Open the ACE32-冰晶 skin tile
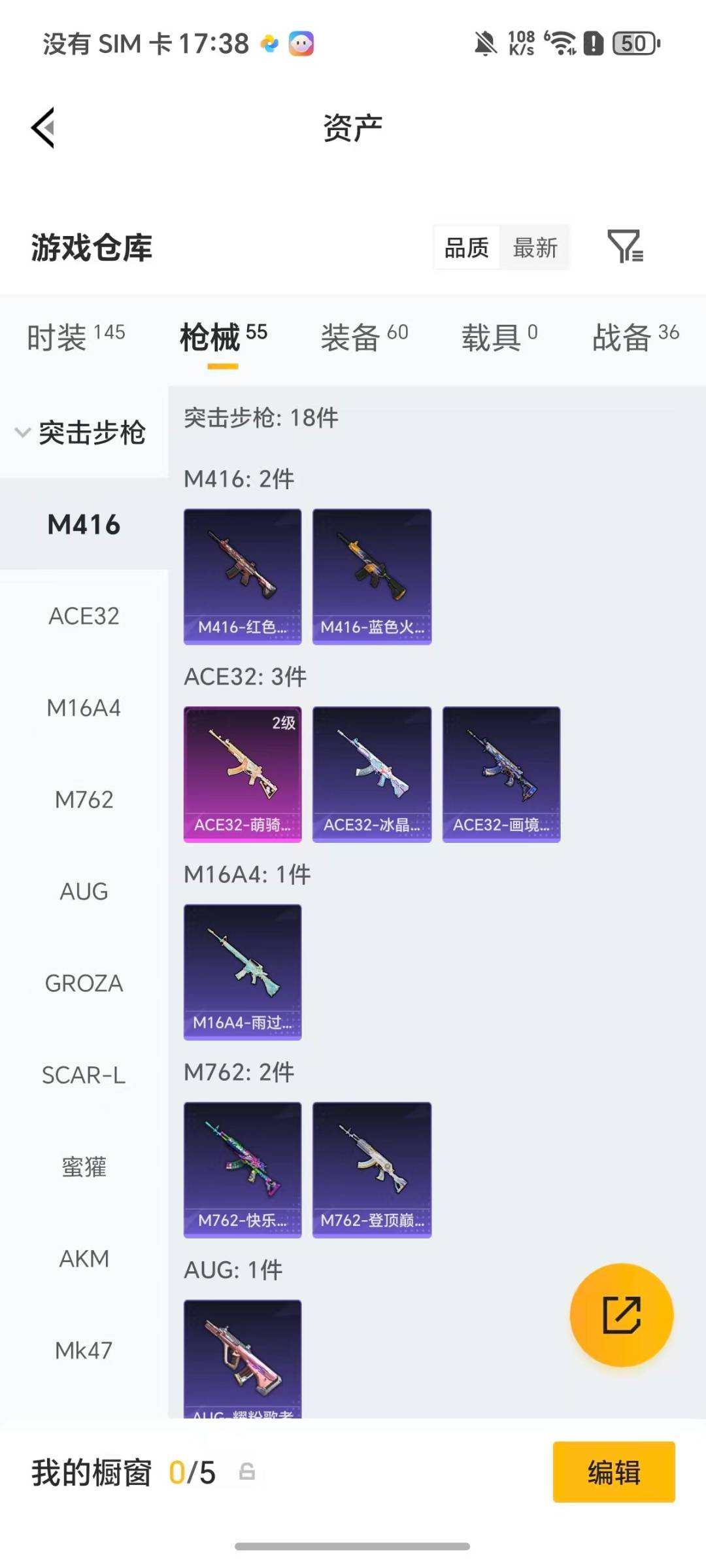Viewport: 706px width, 1568px height. point(372,774)
